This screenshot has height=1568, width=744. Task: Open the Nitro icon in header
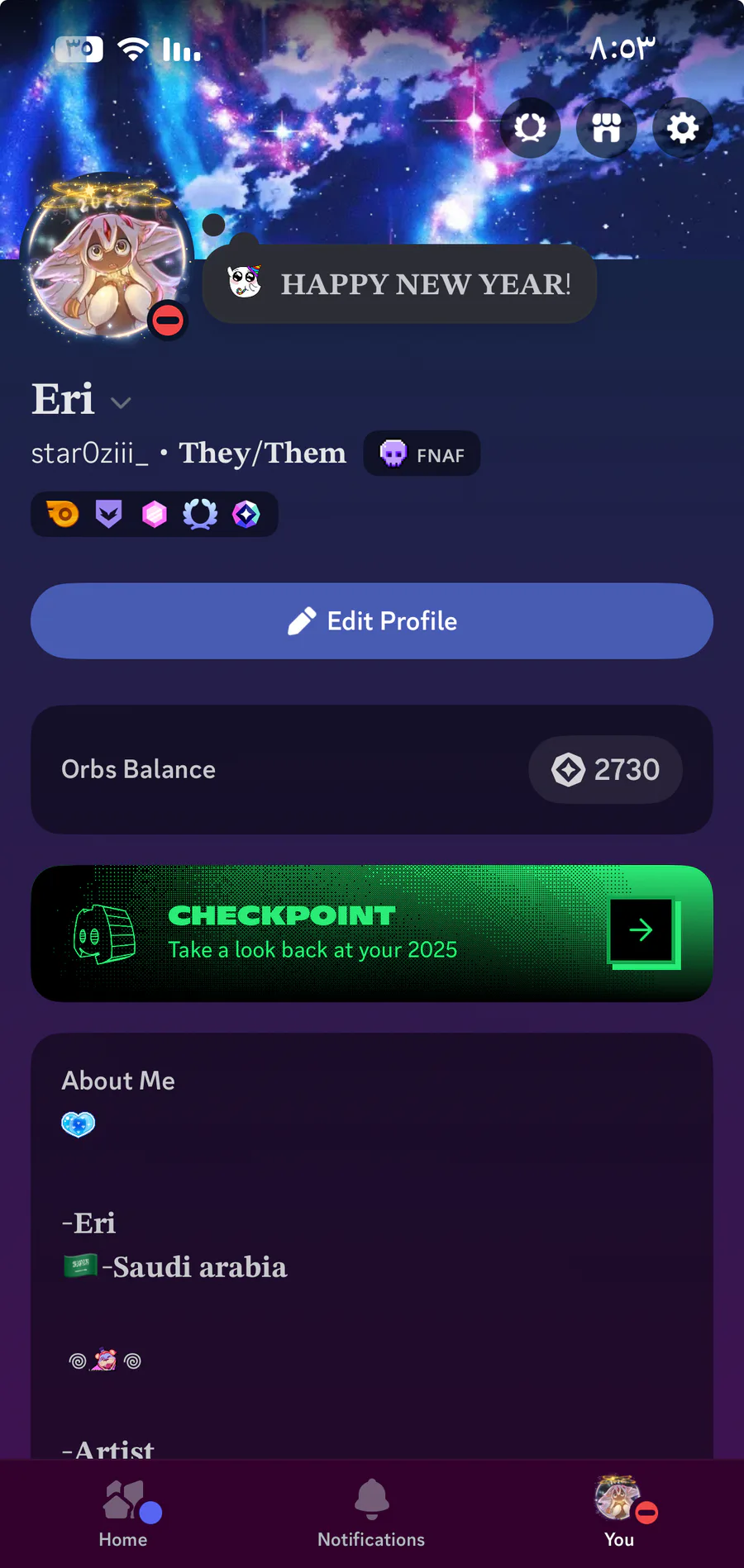[x=530, y=128]
